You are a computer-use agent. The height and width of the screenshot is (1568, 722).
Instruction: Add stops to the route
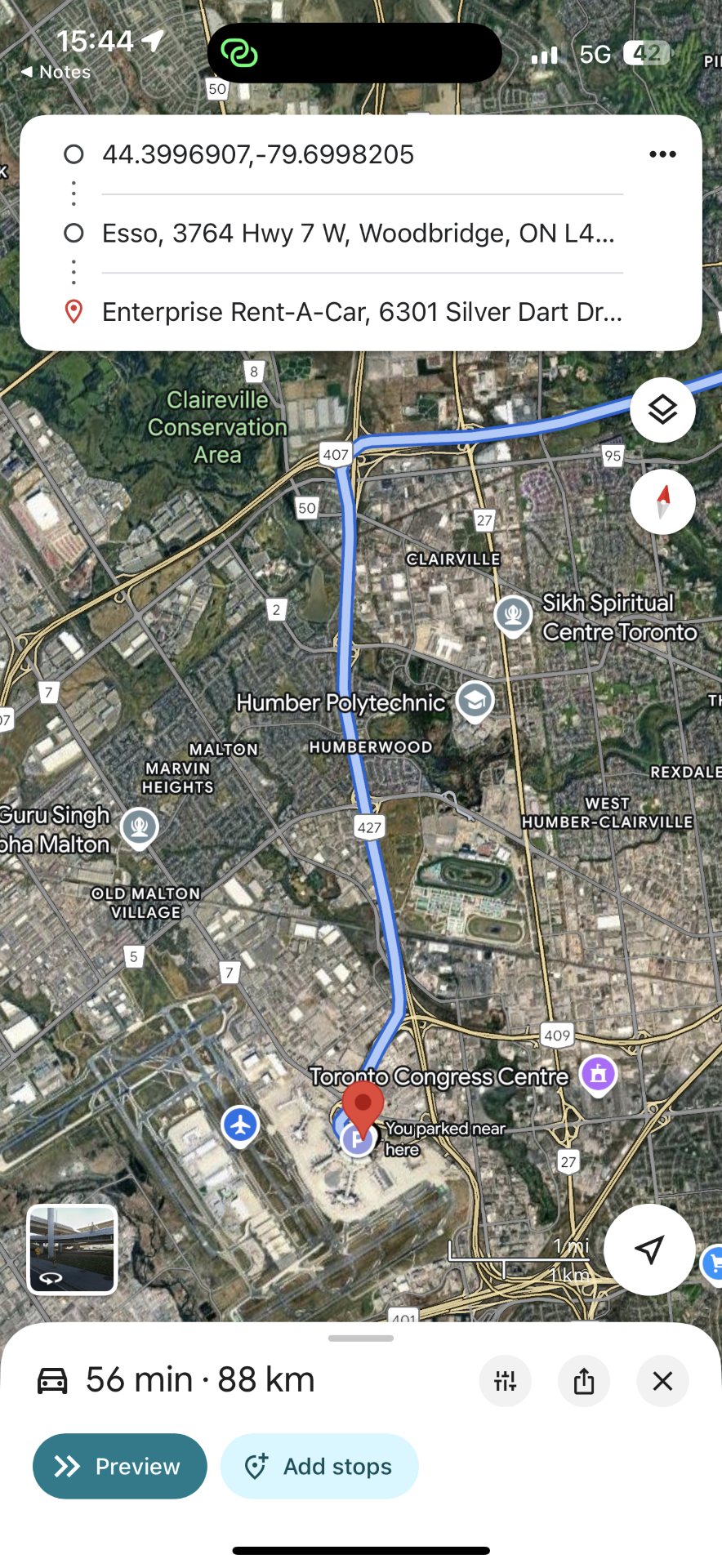[x=319, y=1466]
